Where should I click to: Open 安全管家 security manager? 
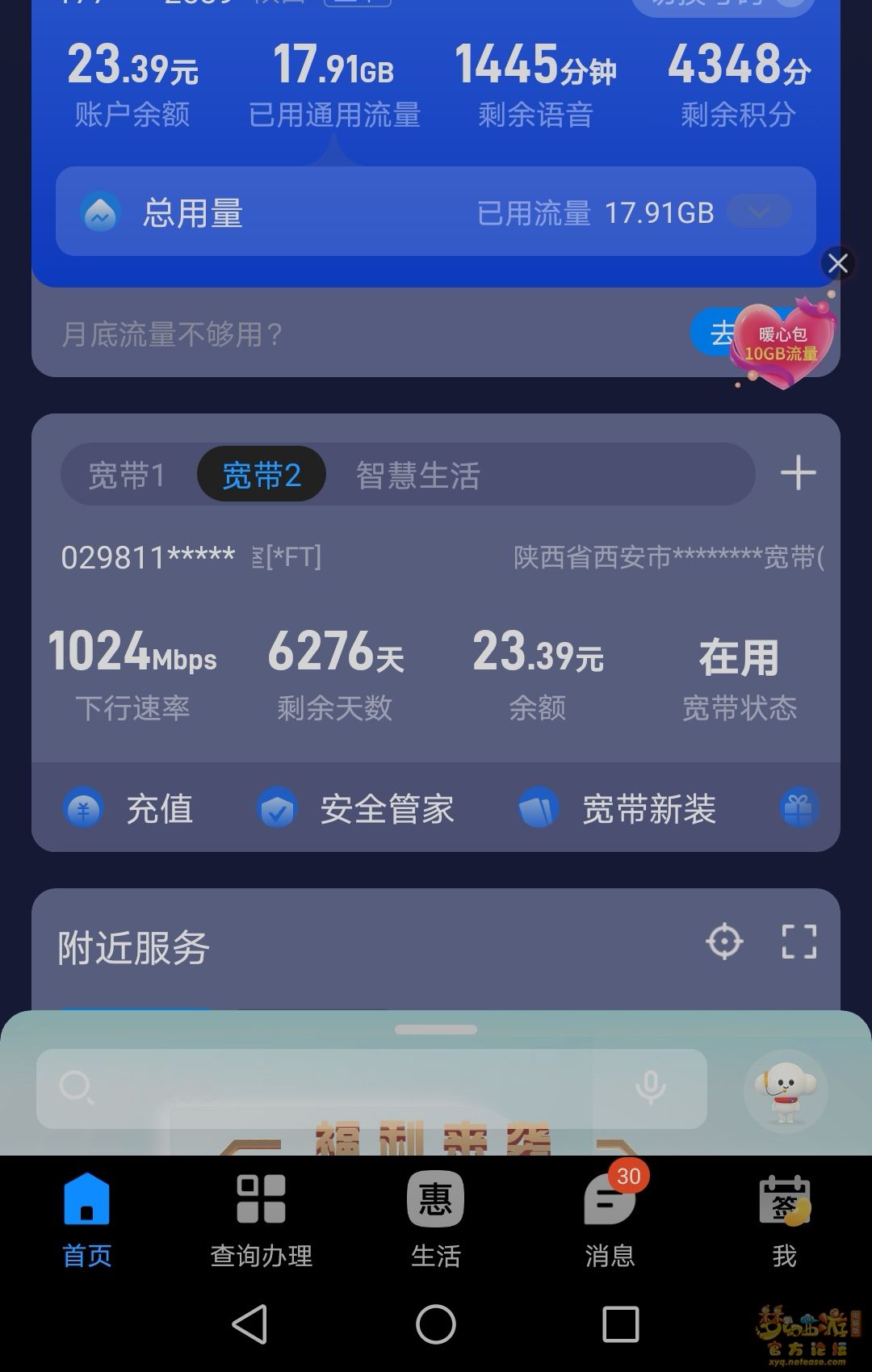coord(356,808)
